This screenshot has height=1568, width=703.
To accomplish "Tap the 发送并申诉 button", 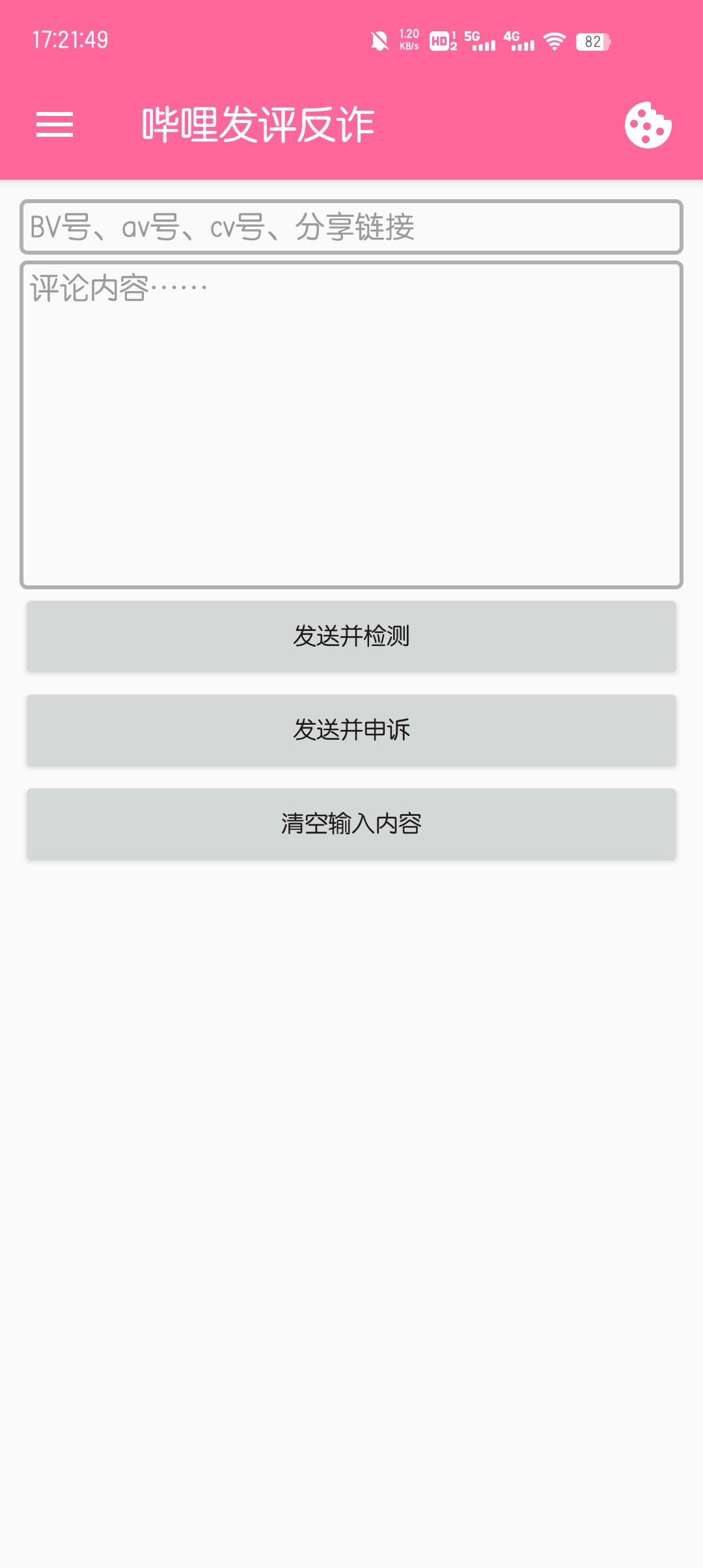I will pos(351,730).
